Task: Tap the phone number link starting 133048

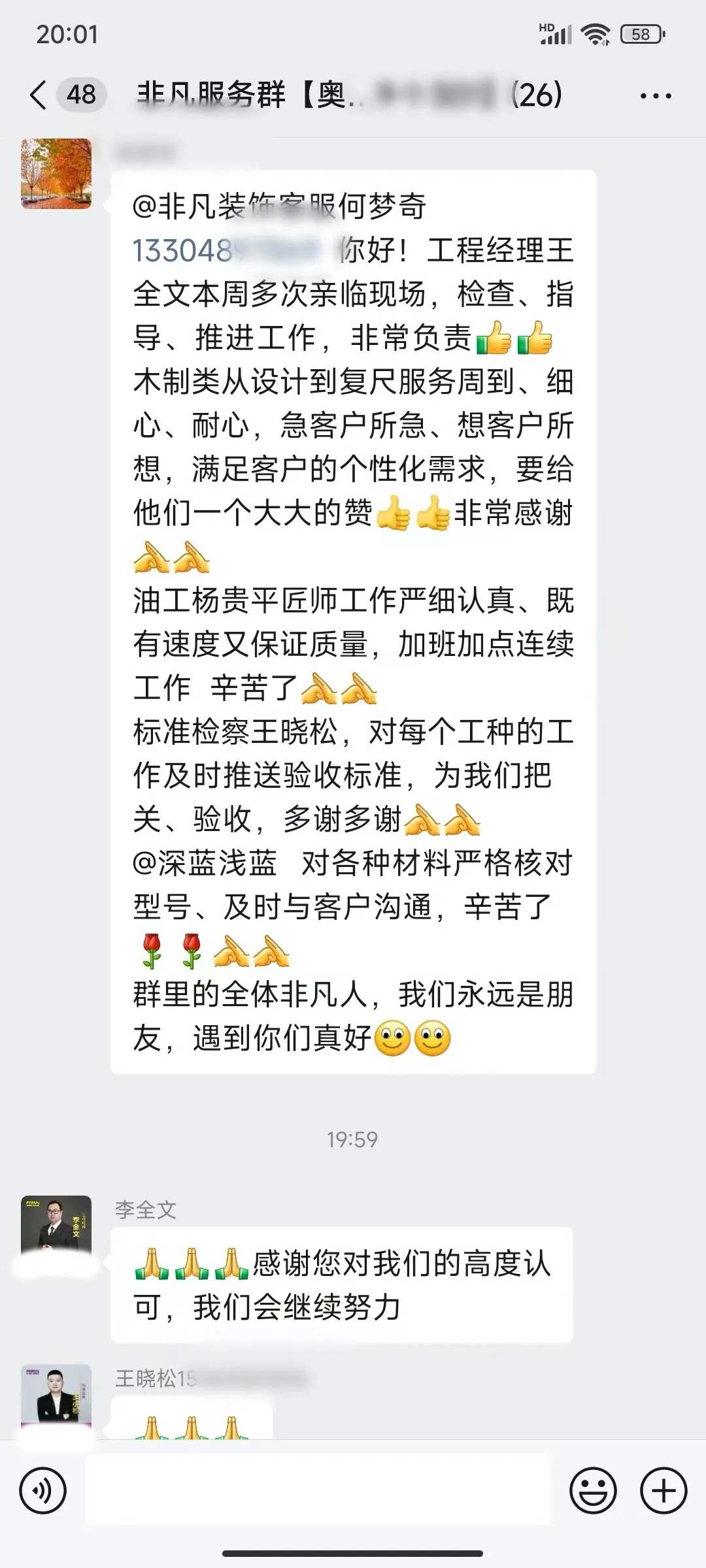Action: pyautogui.click(x=196, y=250)
